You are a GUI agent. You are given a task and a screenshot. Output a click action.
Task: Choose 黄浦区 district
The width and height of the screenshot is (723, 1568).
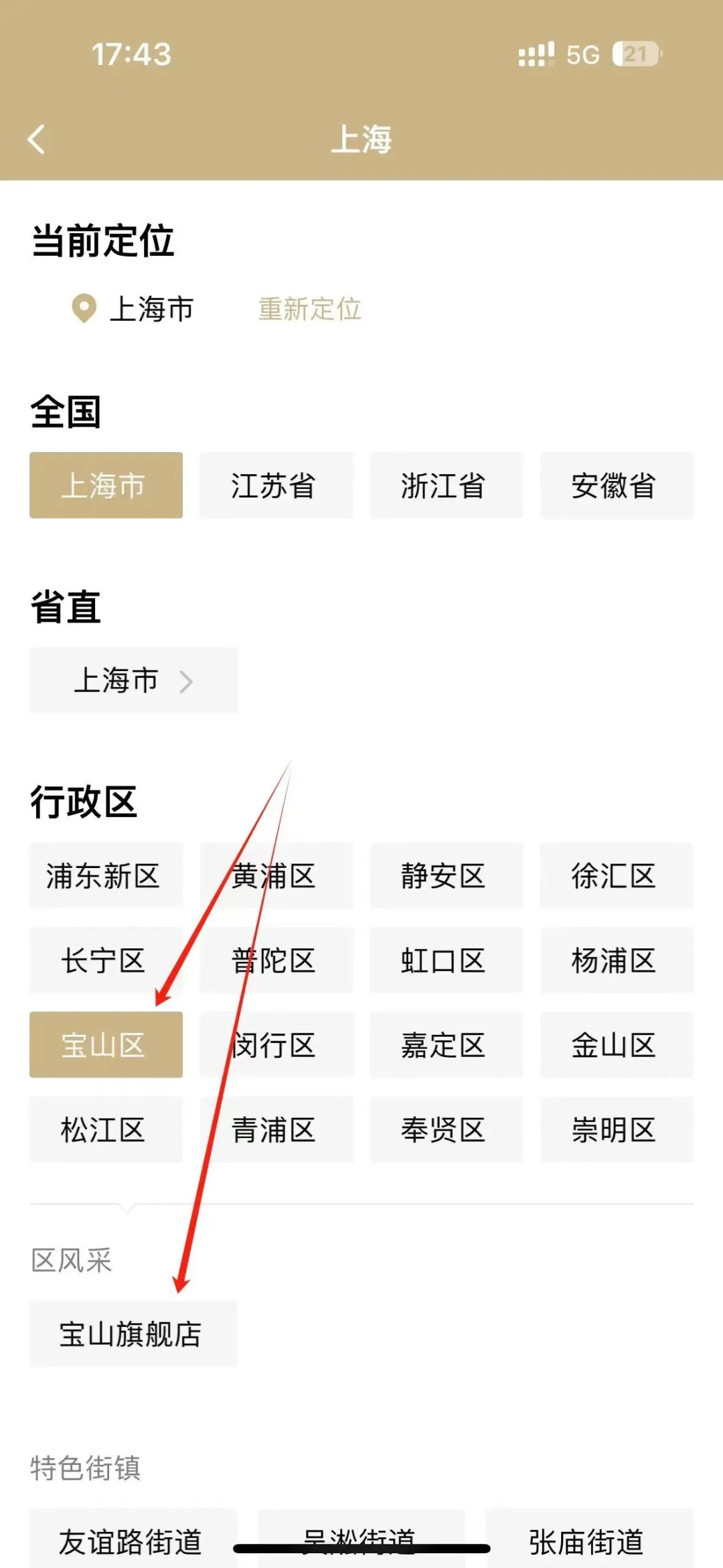pos(276,876)
